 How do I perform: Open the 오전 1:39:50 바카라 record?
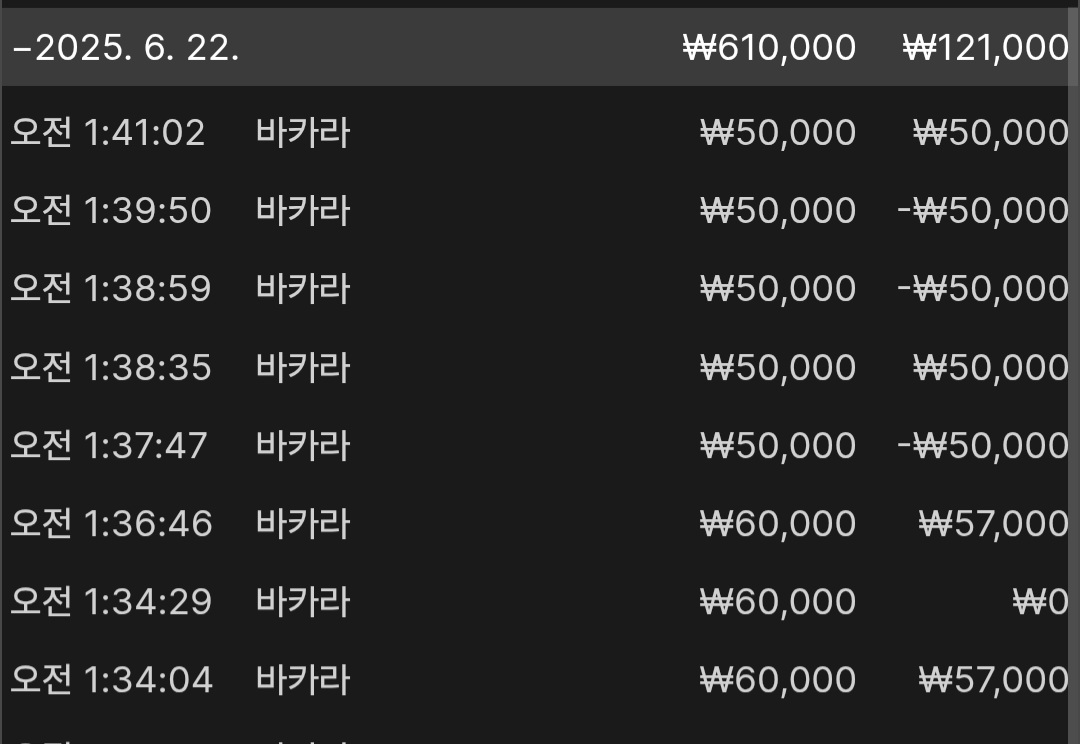pos(540,211)
